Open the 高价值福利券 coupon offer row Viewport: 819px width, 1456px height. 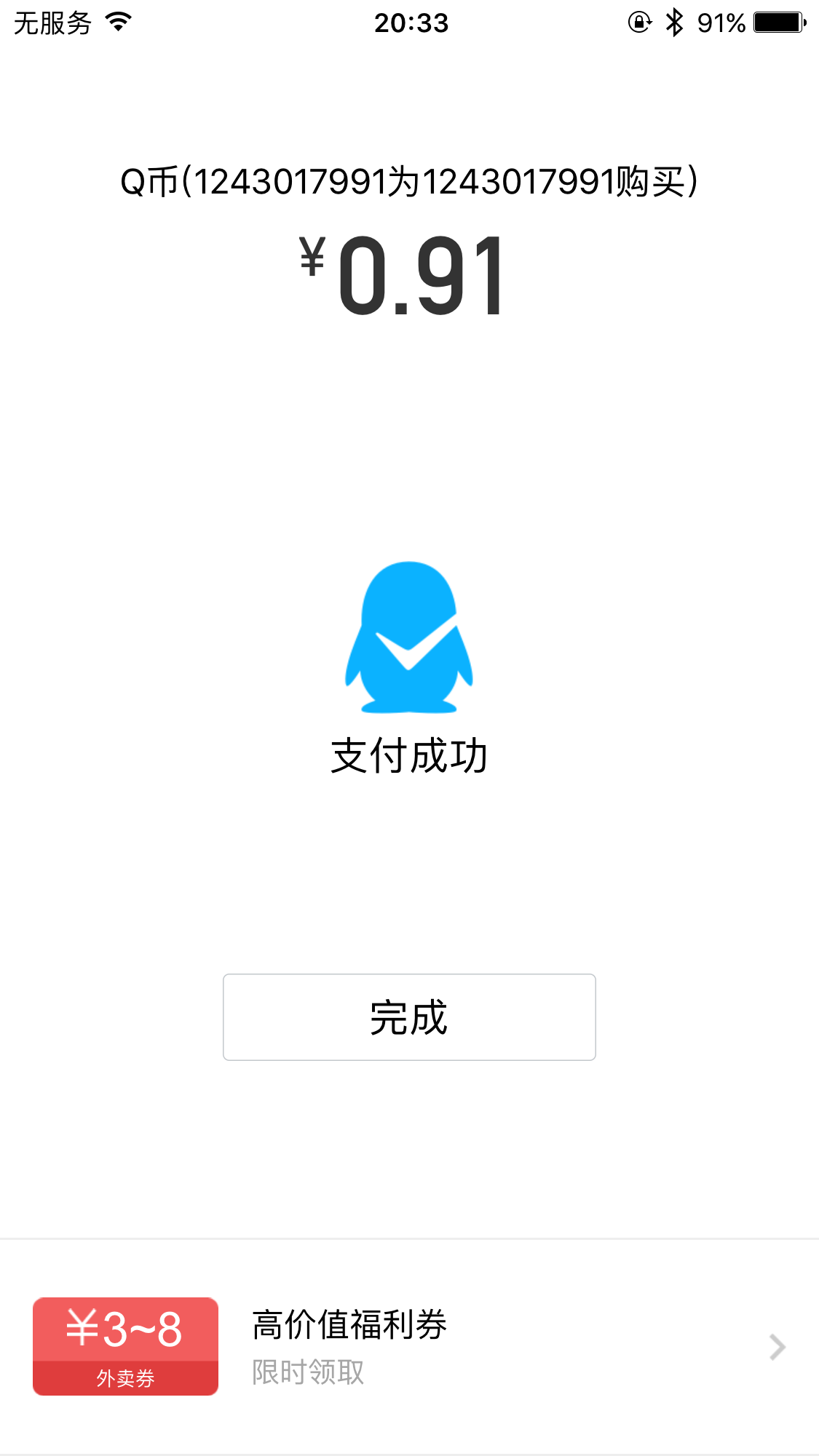coord(409,1346)
